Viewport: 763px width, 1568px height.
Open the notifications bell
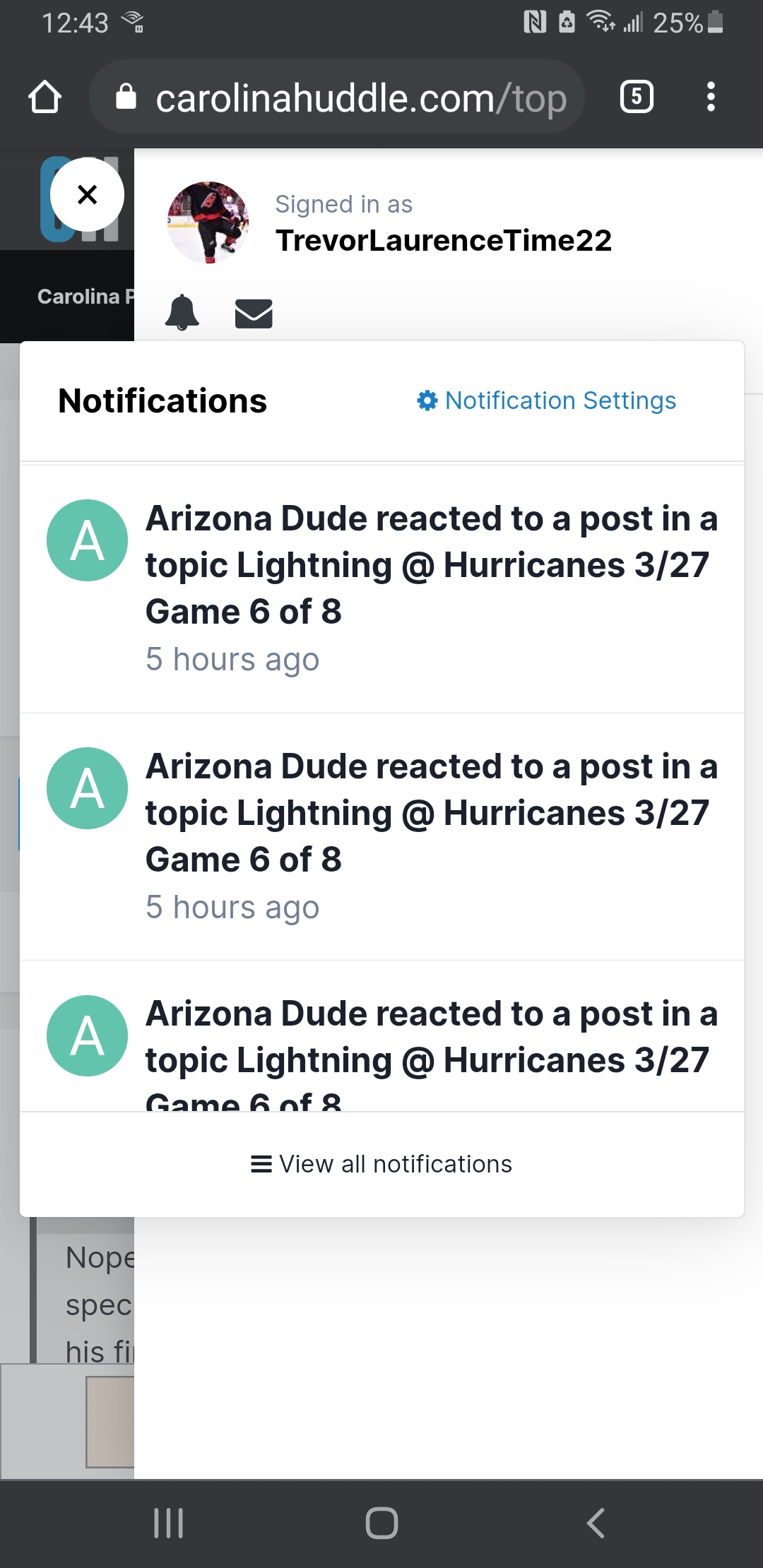click(182, 312)
